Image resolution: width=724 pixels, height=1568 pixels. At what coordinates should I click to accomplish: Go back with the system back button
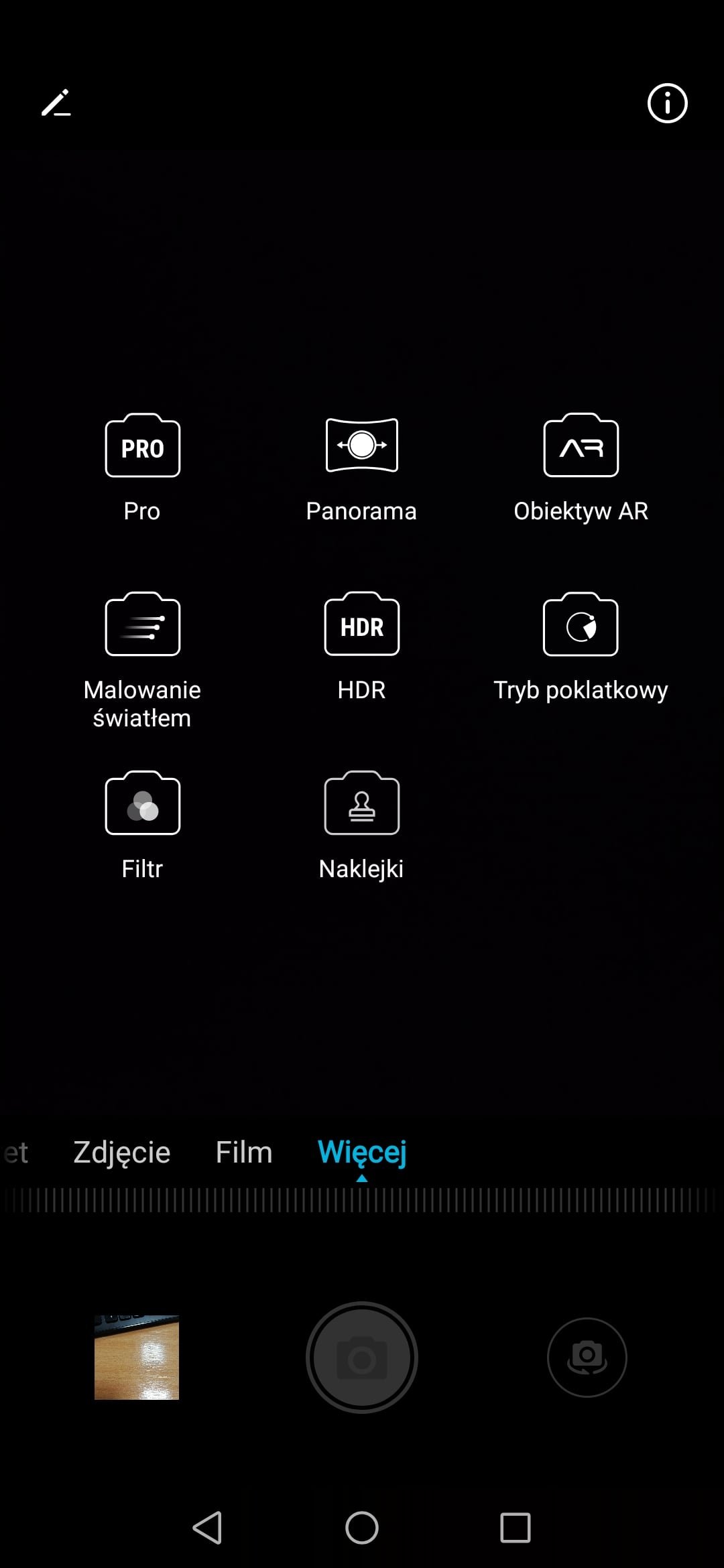click(x=208, y=1528)
